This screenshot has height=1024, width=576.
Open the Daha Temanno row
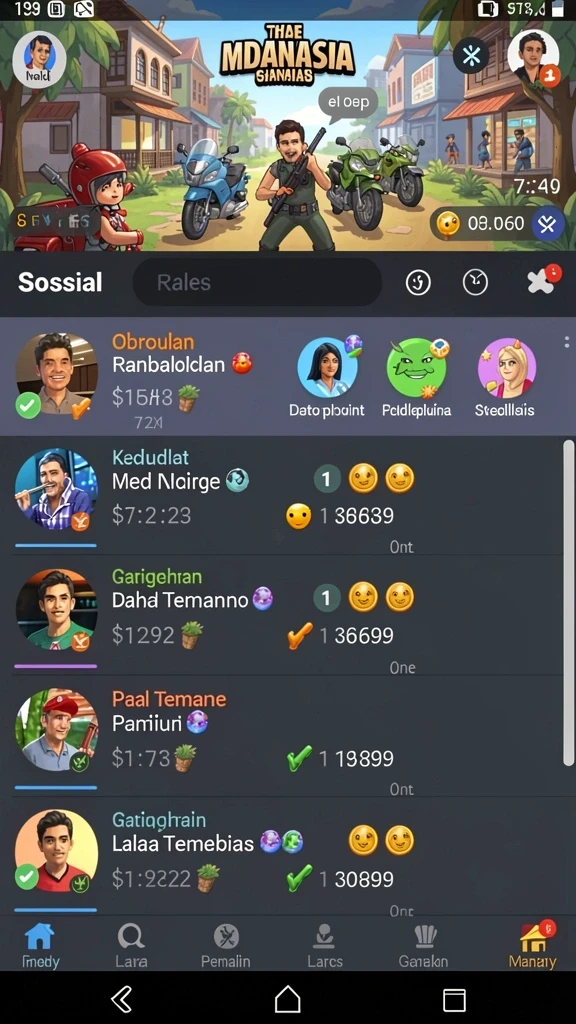[x=287, y=616]
